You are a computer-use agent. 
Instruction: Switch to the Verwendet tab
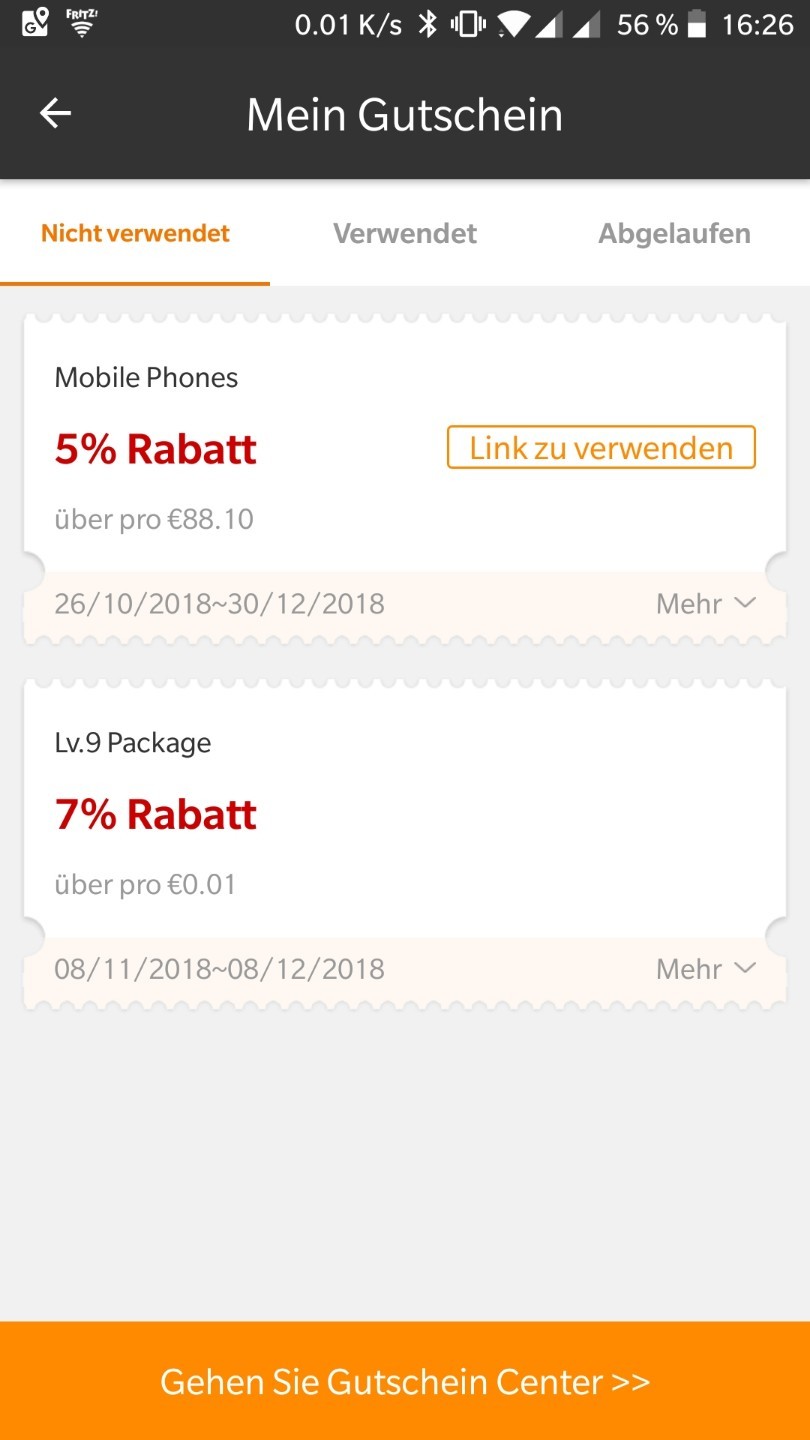[x=405, y=234]
